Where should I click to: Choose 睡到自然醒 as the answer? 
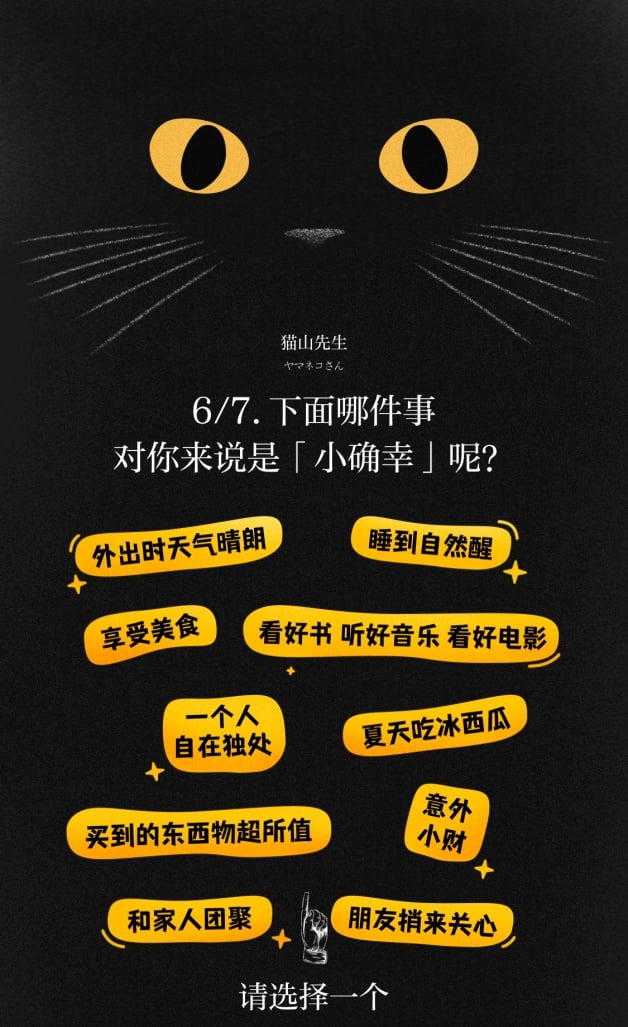coord(431,545)
